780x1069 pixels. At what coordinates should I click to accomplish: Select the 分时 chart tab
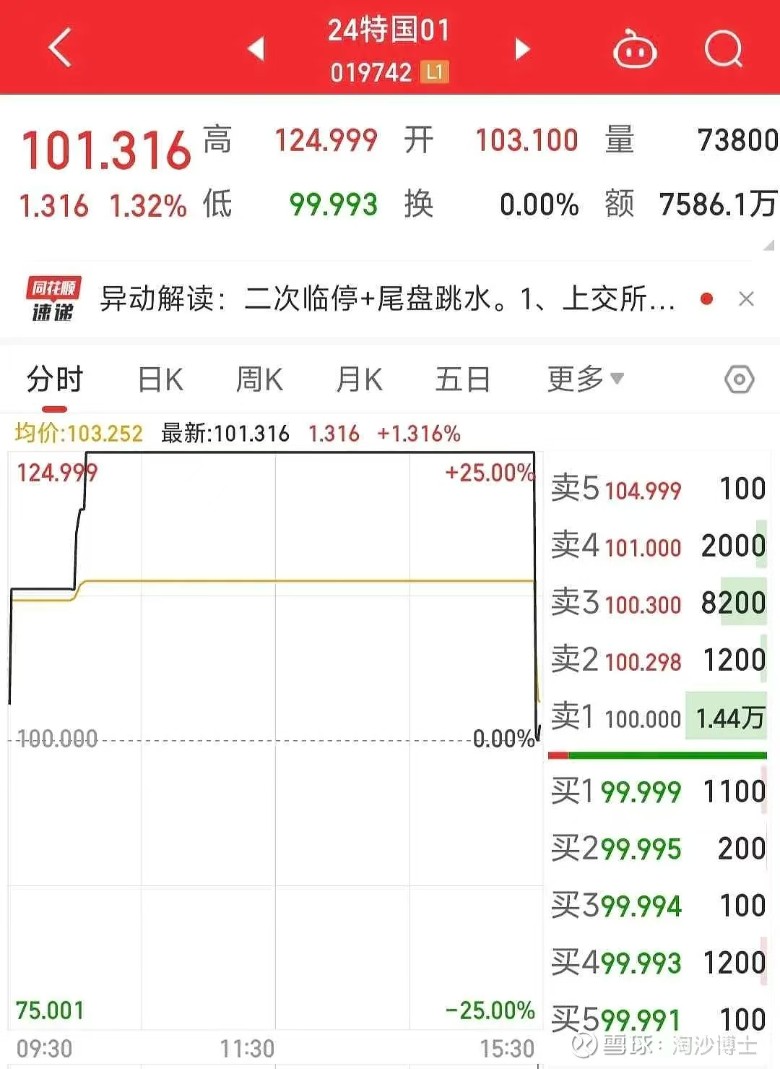tap(55, 379)
